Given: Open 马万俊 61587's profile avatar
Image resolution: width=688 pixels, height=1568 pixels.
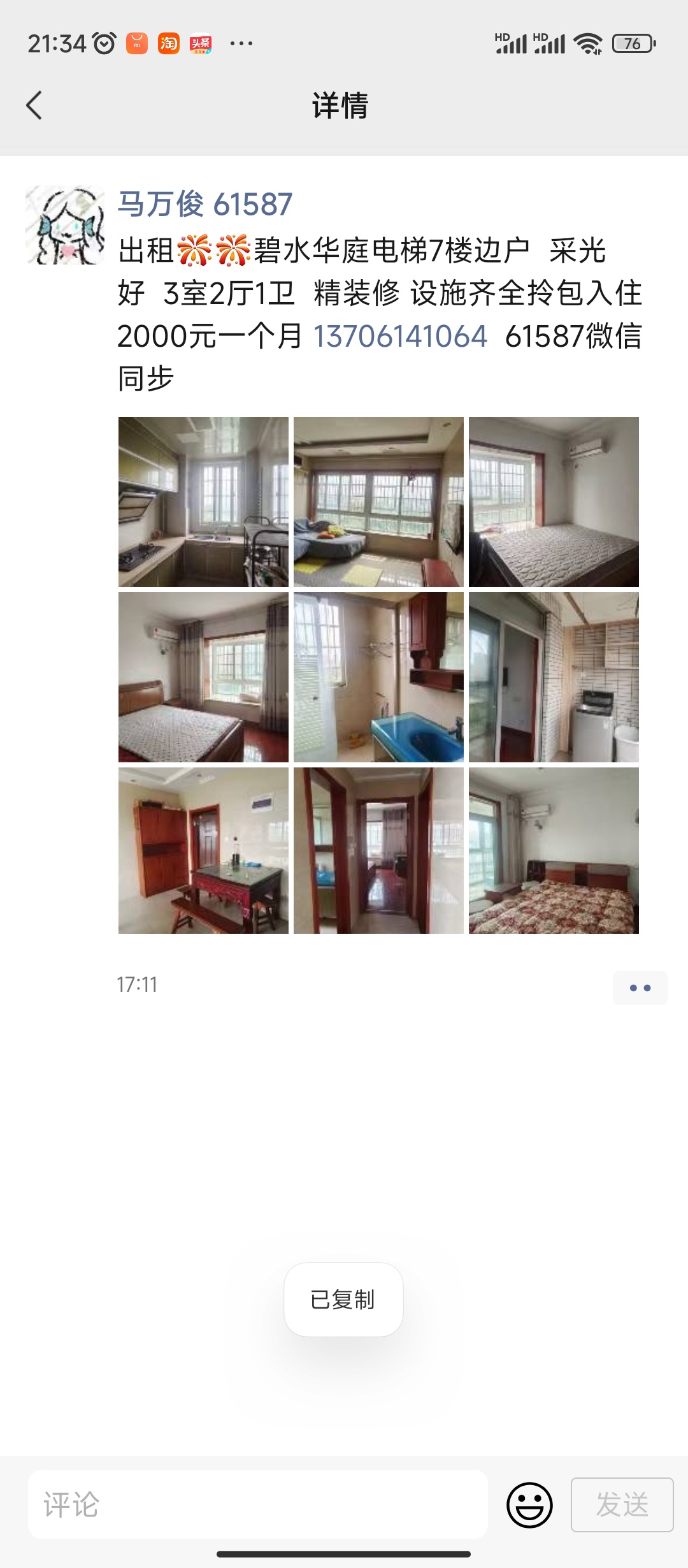Looking at the screenshot, I should [x=65, y=225].
